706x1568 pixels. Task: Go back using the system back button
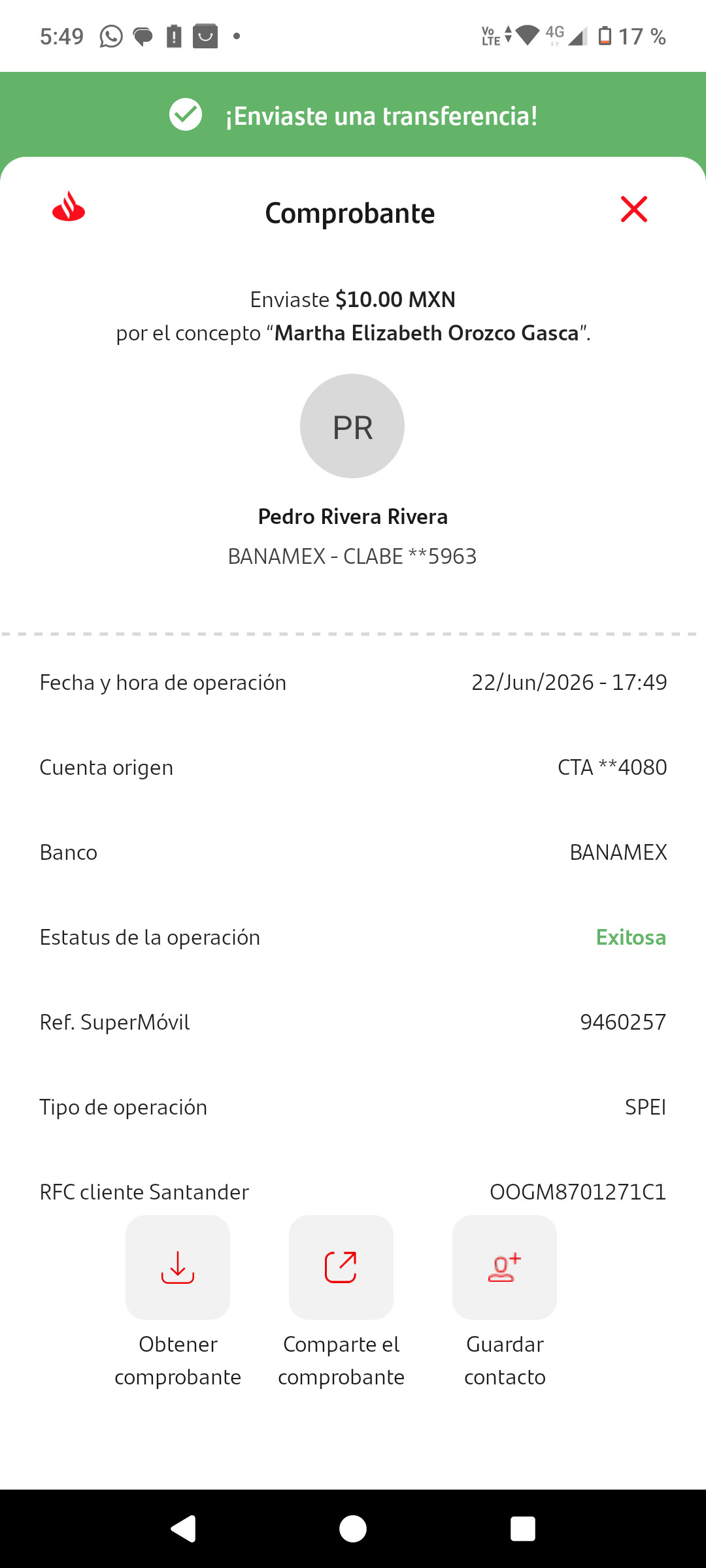coord(184,1529)
